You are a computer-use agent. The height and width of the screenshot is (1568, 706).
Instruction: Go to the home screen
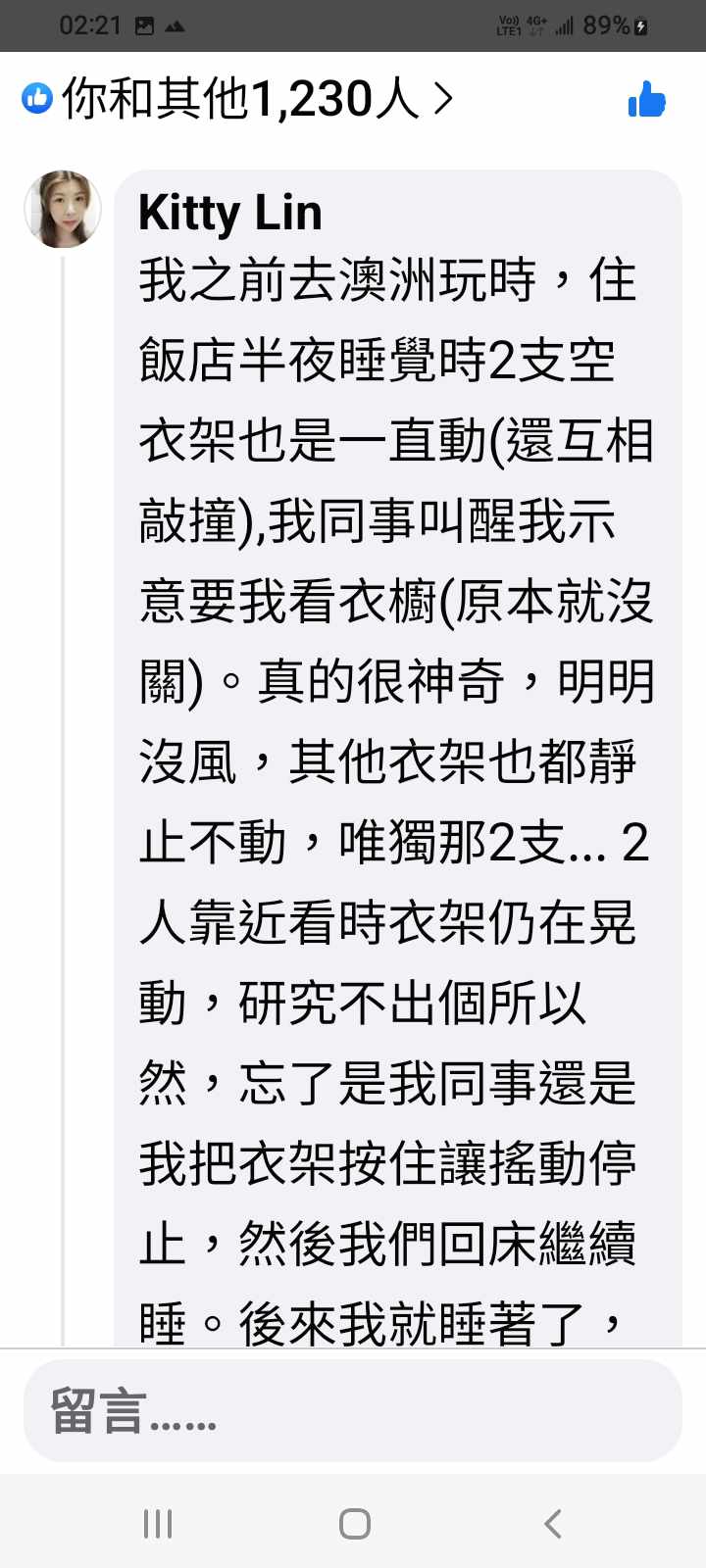click(x=354, y=1523)
